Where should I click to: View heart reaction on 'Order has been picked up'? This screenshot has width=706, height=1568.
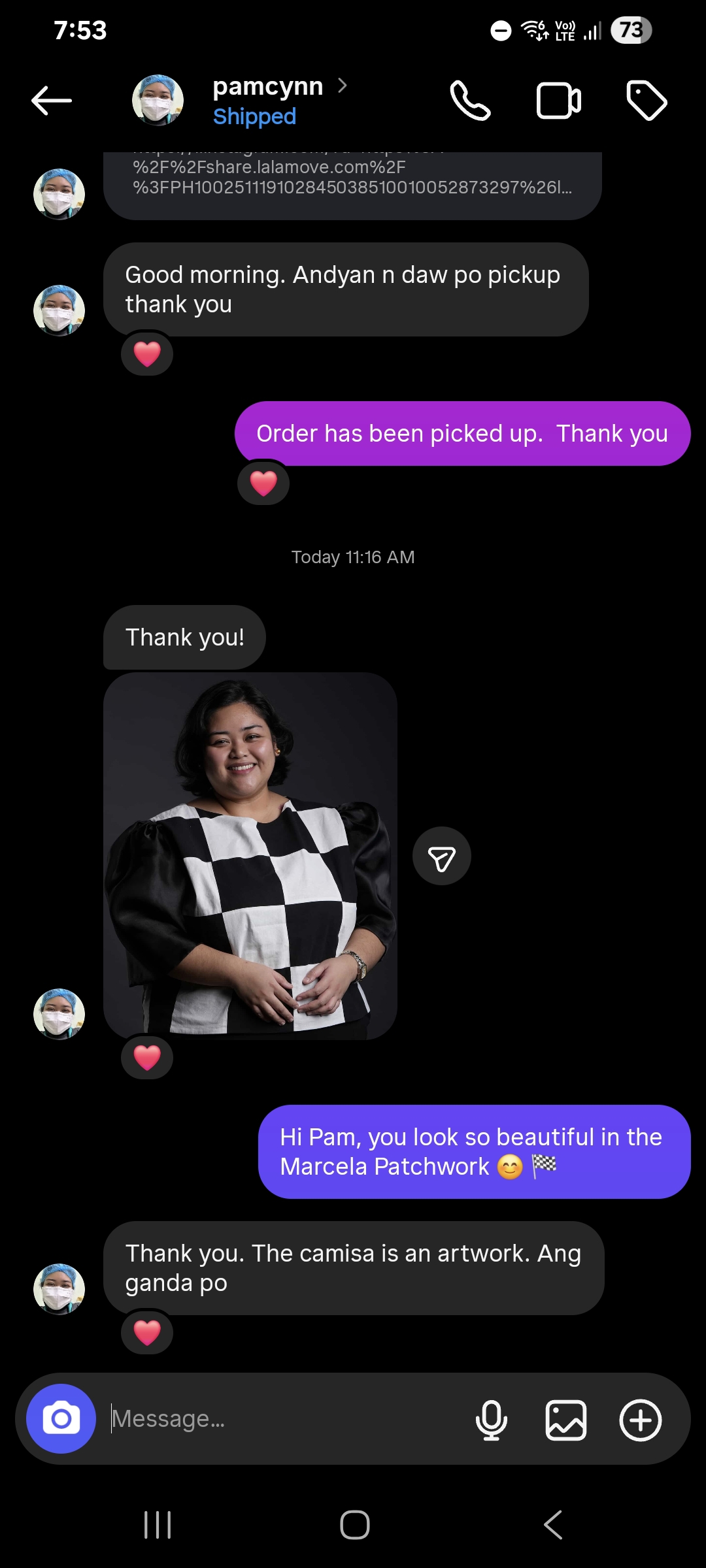point(263,483)
